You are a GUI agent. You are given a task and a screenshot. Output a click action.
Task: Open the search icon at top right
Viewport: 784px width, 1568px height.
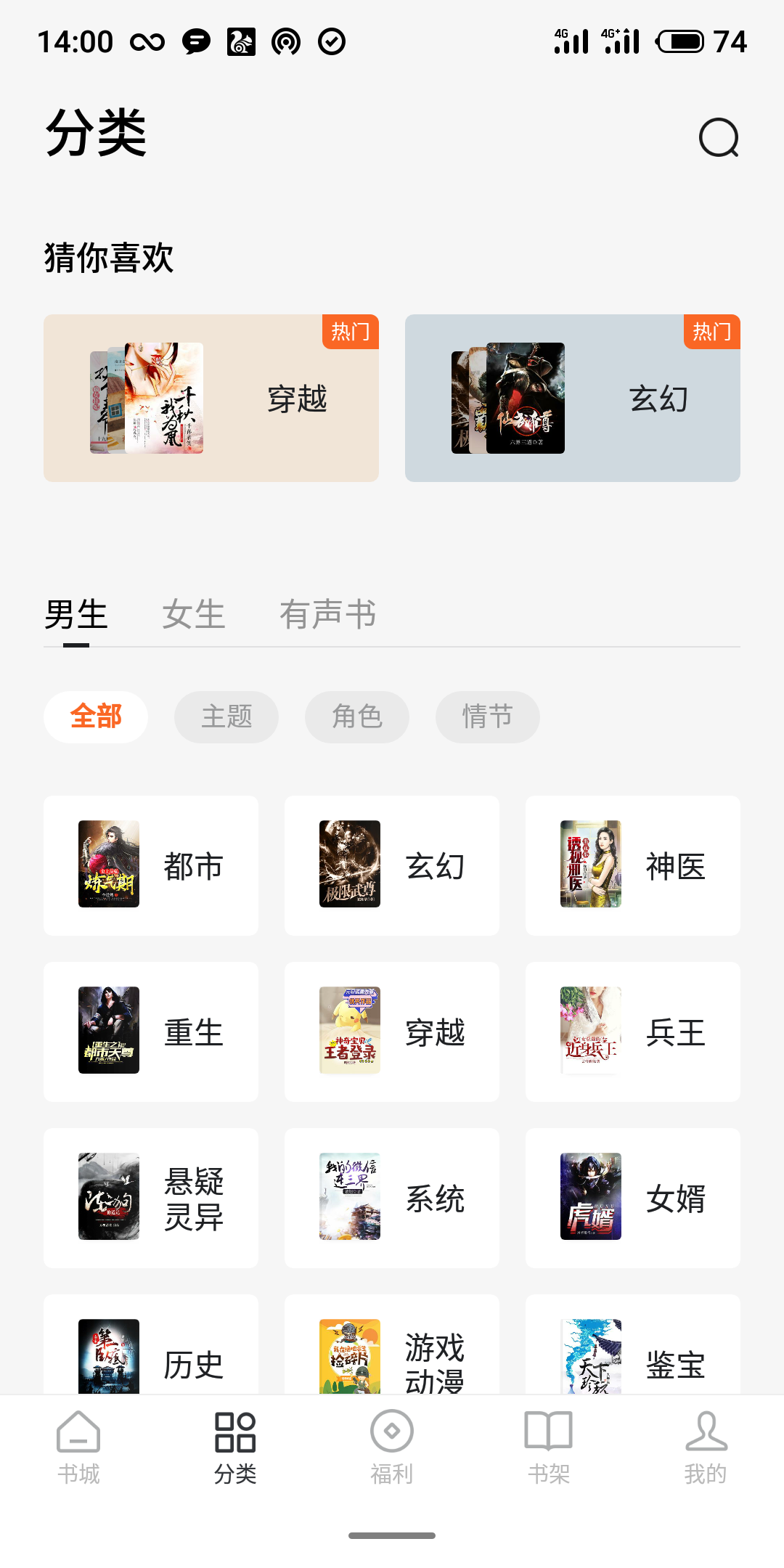[719, 137]
